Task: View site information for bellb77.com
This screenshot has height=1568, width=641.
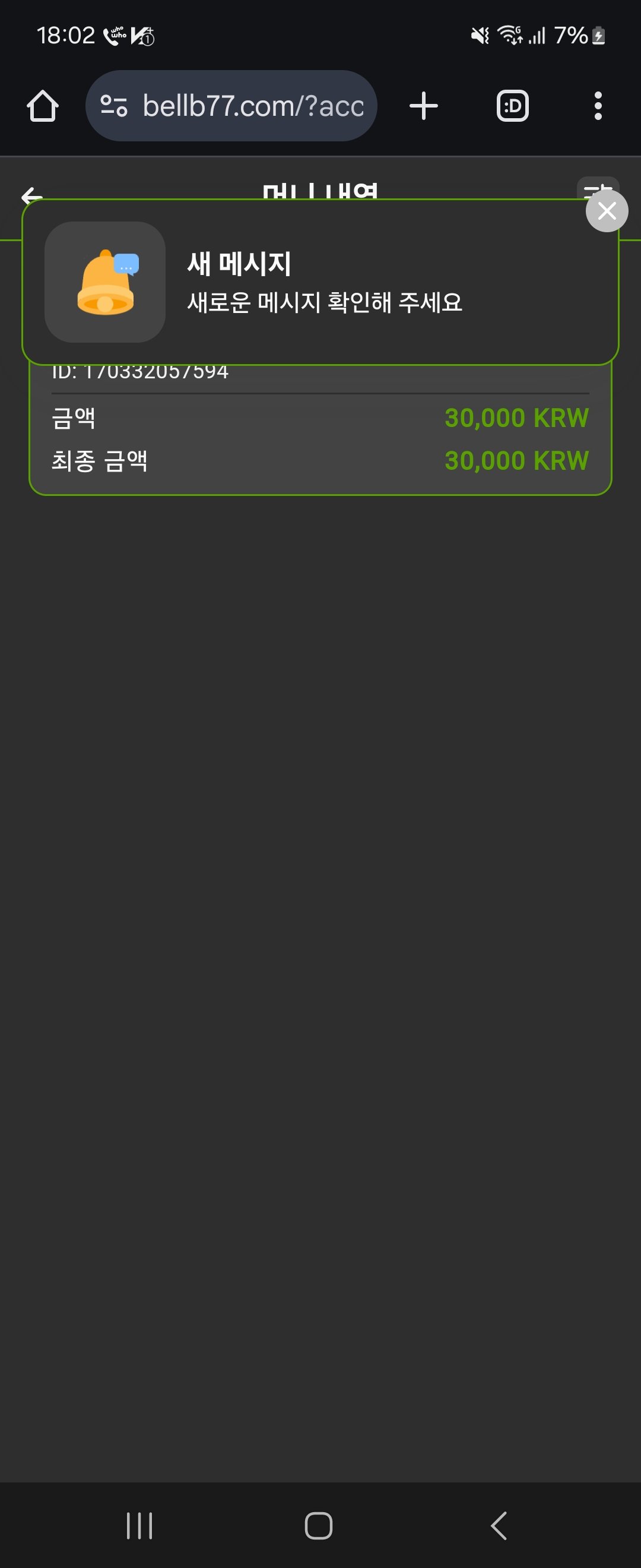Action: tap(114, 106)
